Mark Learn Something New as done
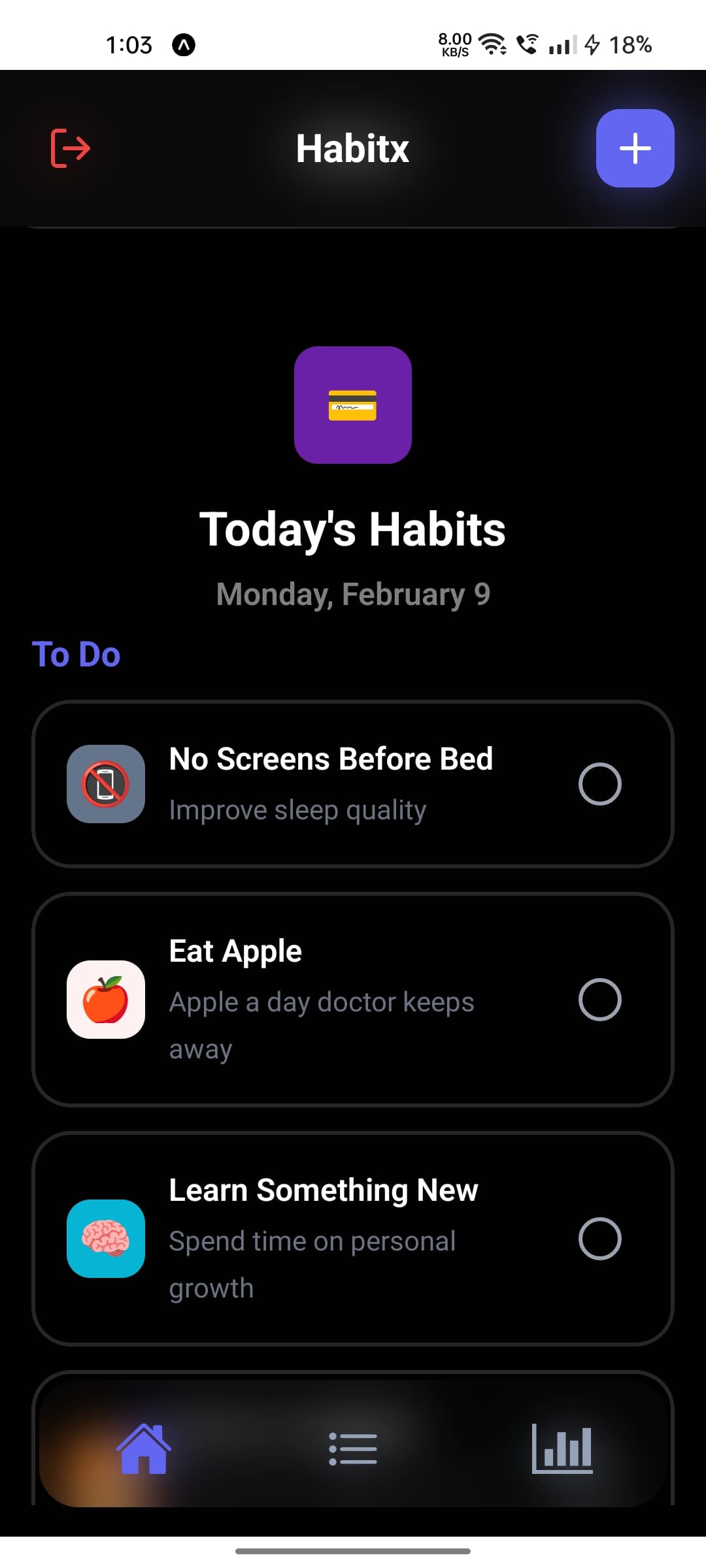Screen dimensions: 706x1568 tap(601, 1239)
